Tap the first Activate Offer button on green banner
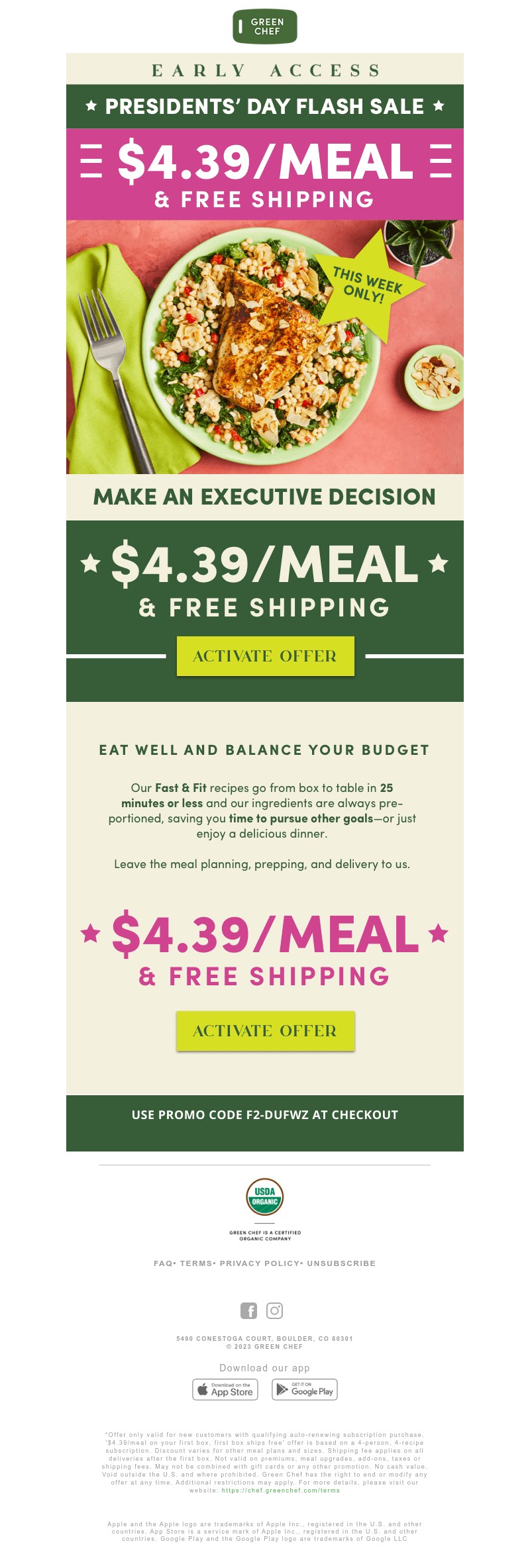The width and height of the screenshot is (530, 1568). click(x=265, y=656)
